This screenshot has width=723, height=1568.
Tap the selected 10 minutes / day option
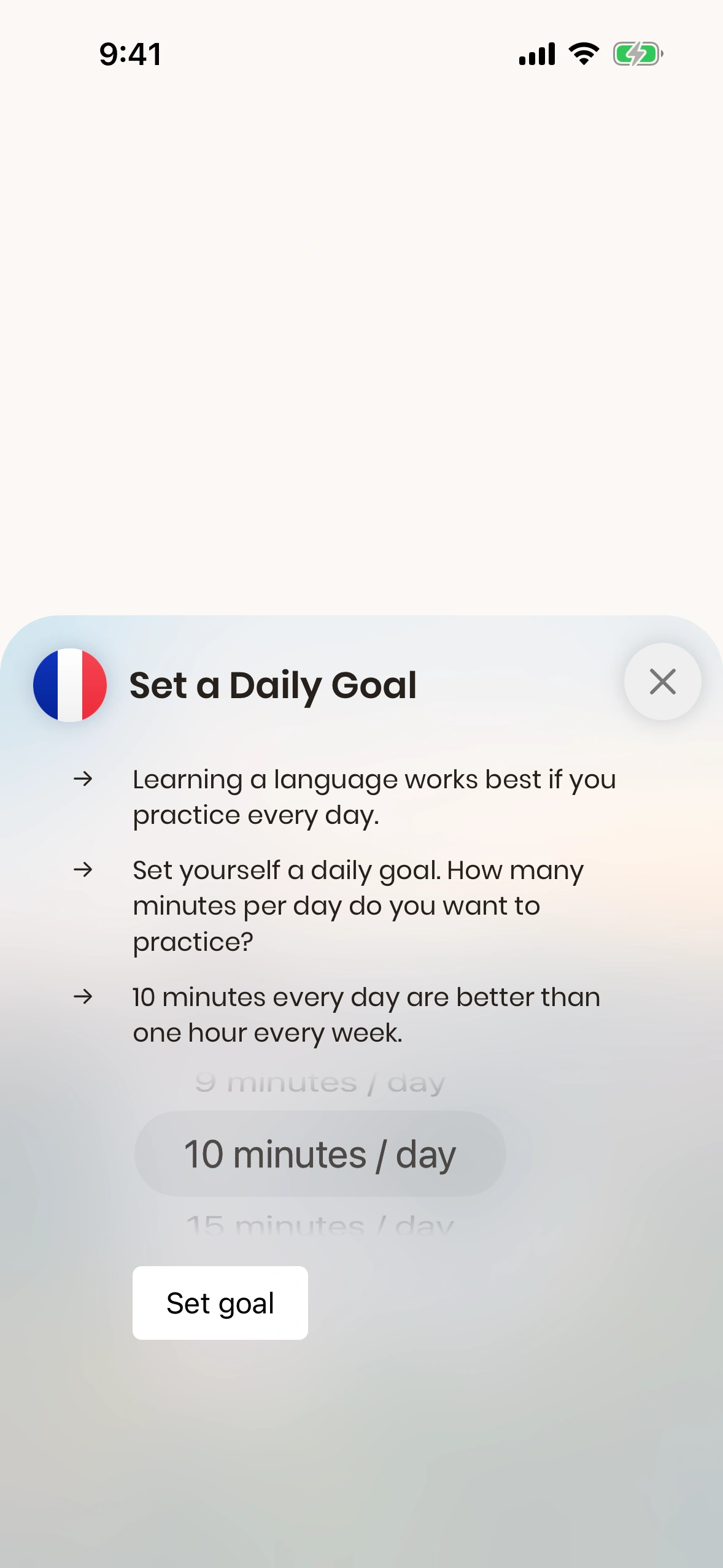point(320,1154)
